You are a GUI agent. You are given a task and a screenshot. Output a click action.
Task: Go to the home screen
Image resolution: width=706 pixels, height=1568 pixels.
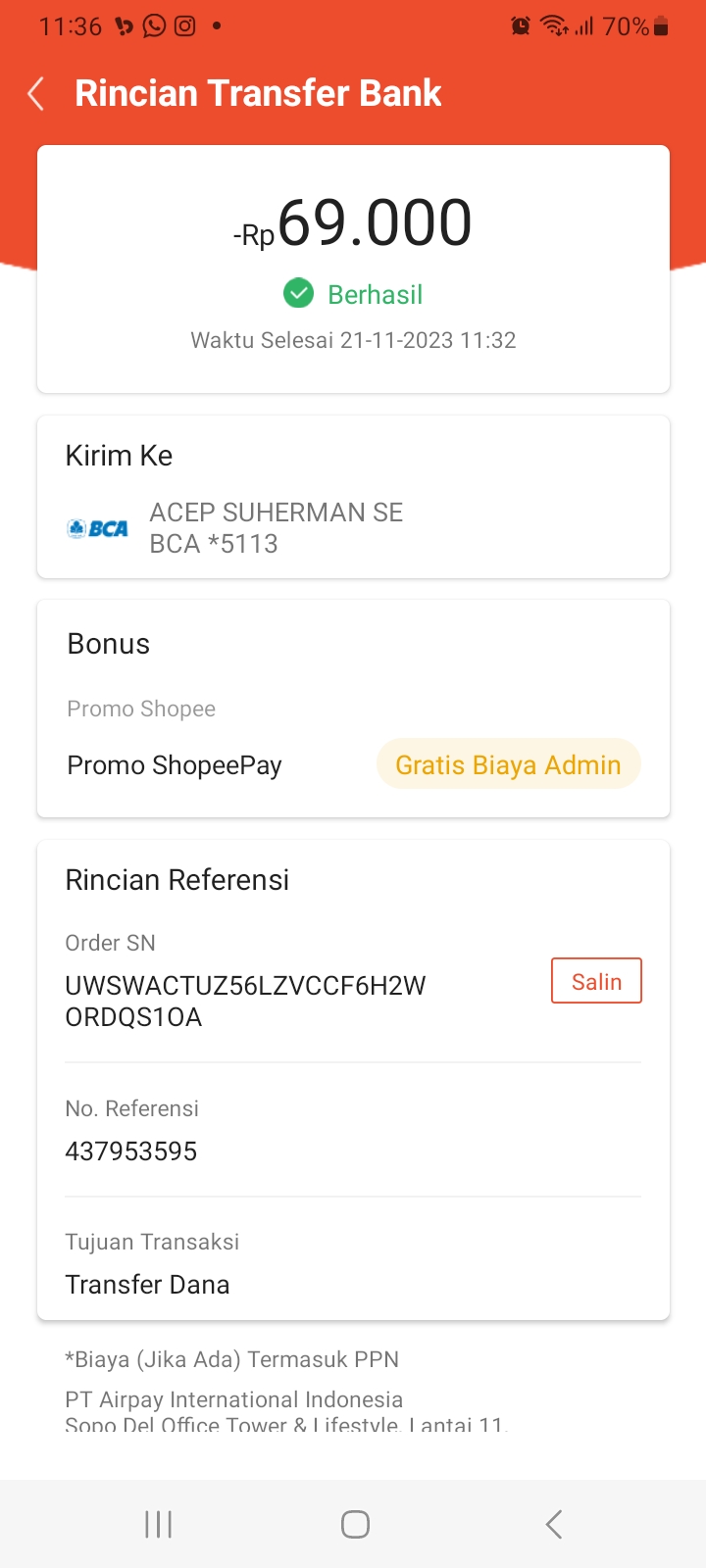(355, 1524)
